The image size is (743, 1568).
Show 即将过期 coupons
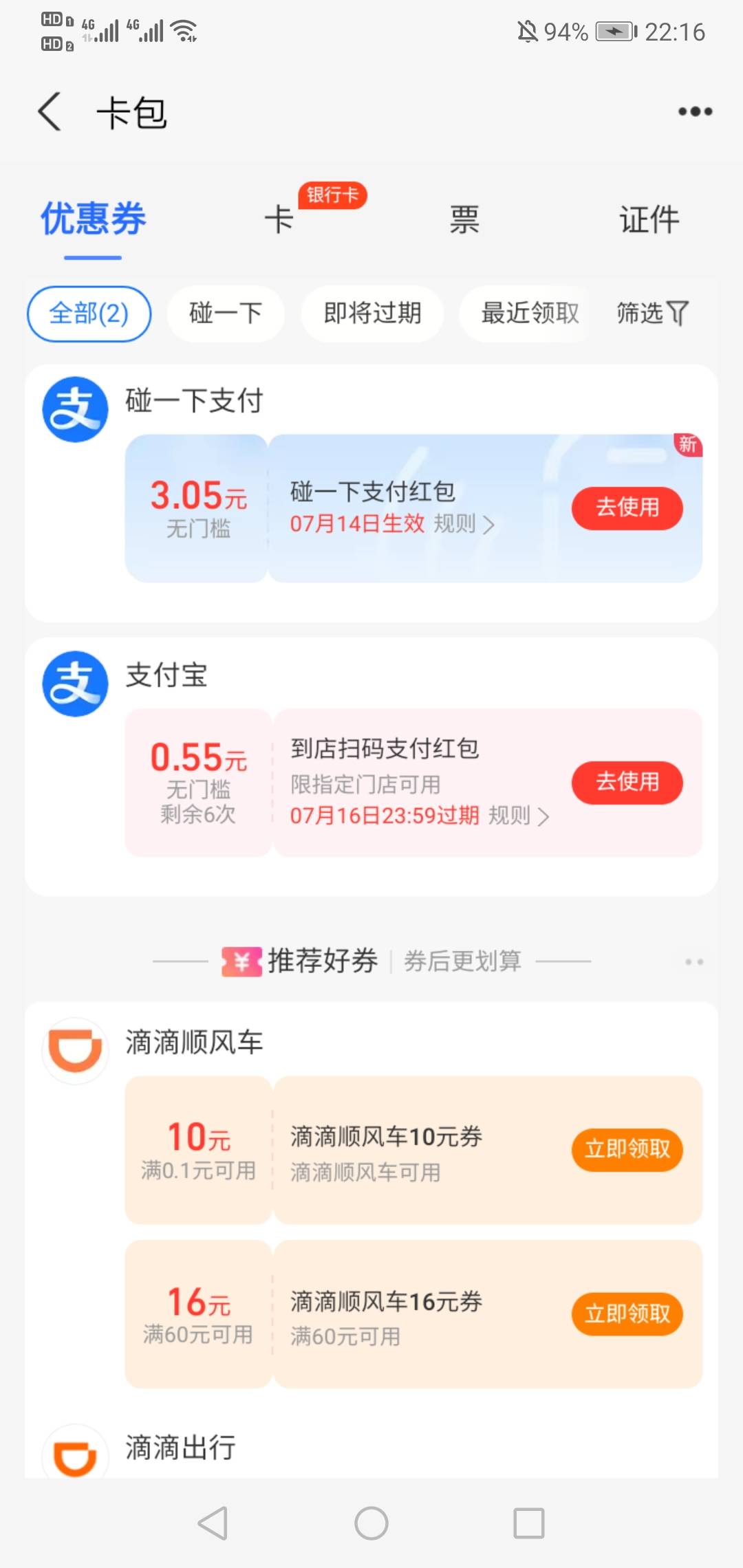point(372,314)
